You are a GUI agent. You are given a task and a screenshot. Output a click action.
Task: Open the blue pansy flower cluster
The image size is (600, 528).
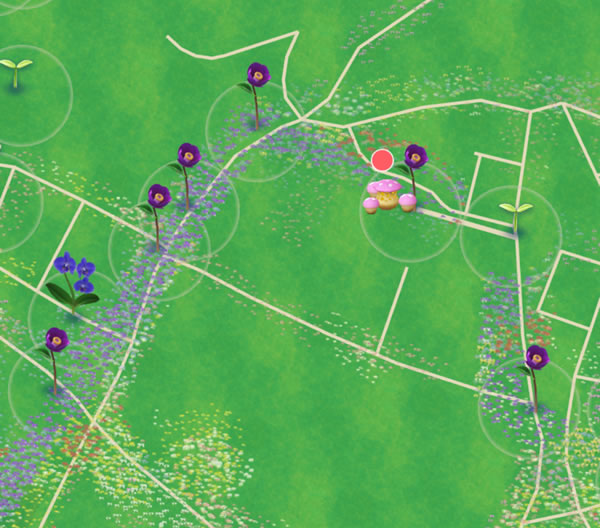74,278
